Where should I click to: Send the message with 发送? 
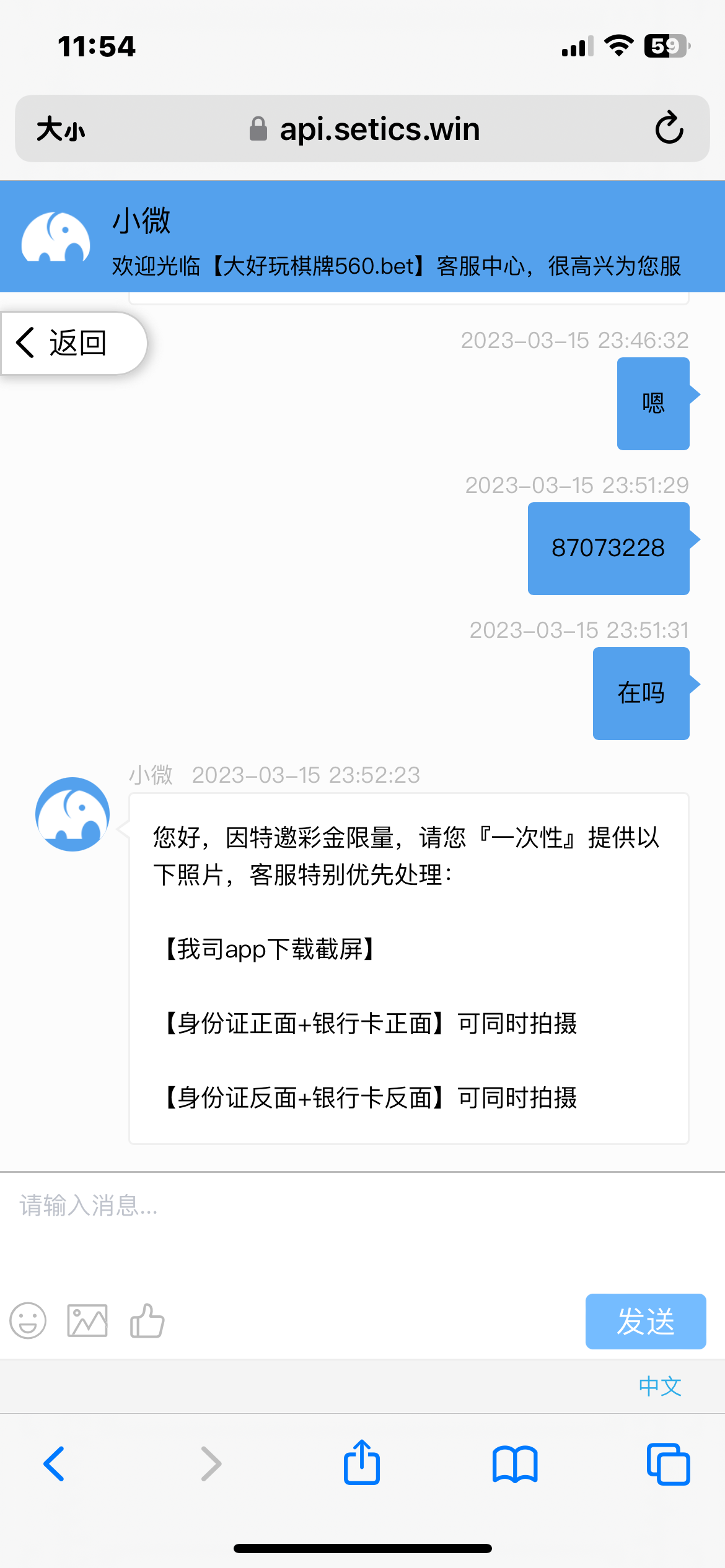[645, 1321]
